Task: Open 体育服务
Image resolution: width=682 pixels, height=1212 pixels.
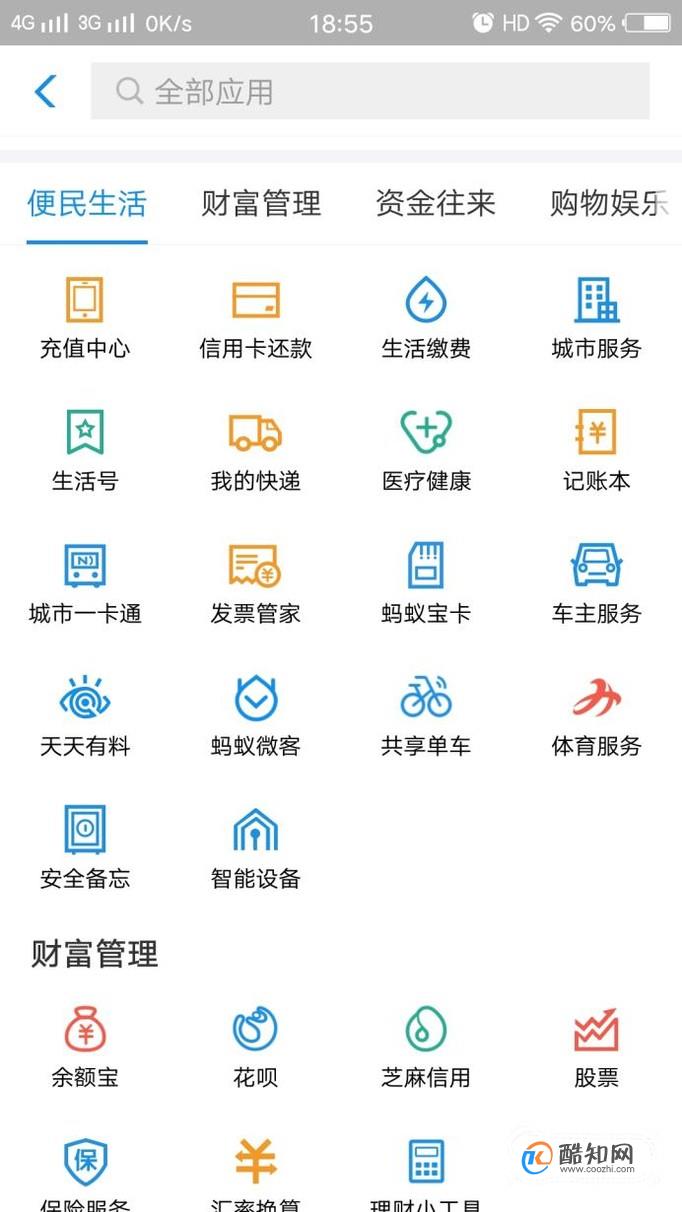Action: tap(597, 715)
